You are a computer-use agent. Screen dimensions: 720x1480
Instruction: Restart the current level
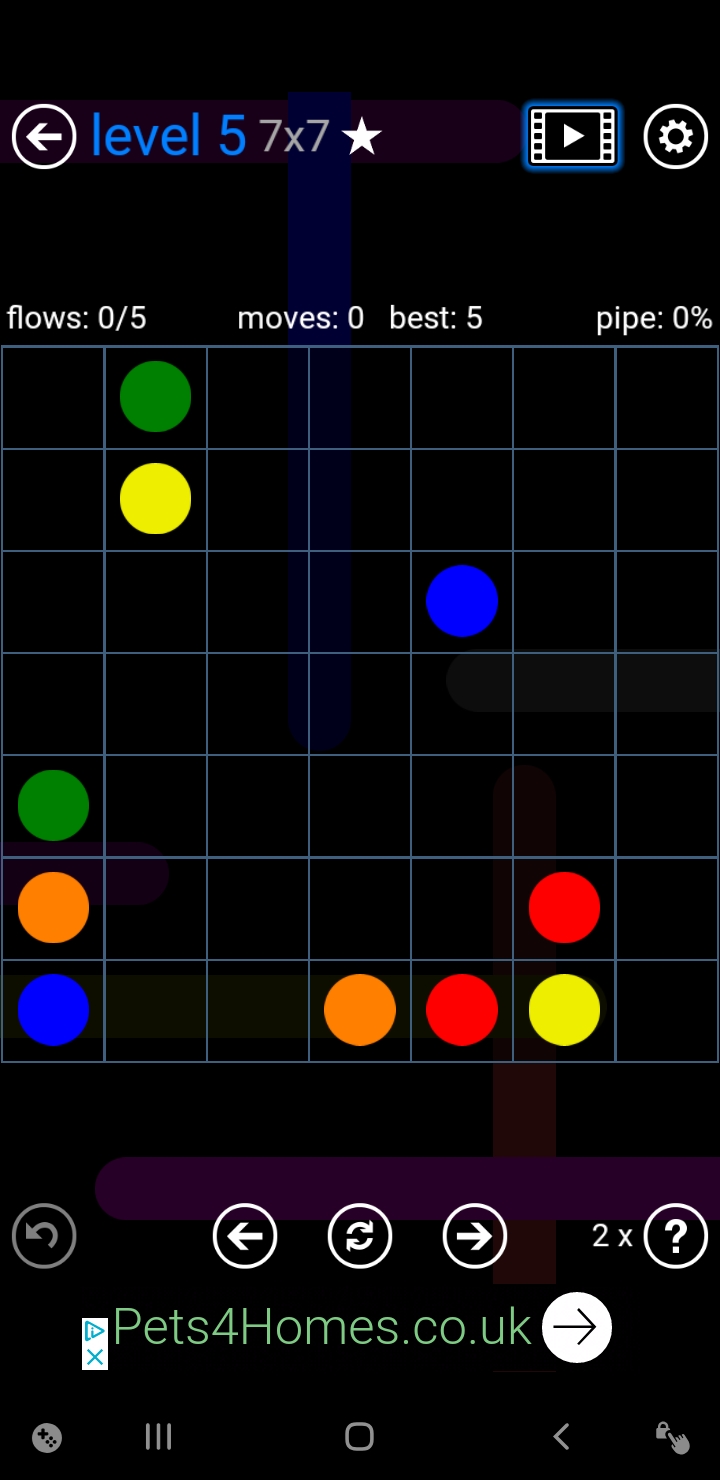coord(360,1236)
